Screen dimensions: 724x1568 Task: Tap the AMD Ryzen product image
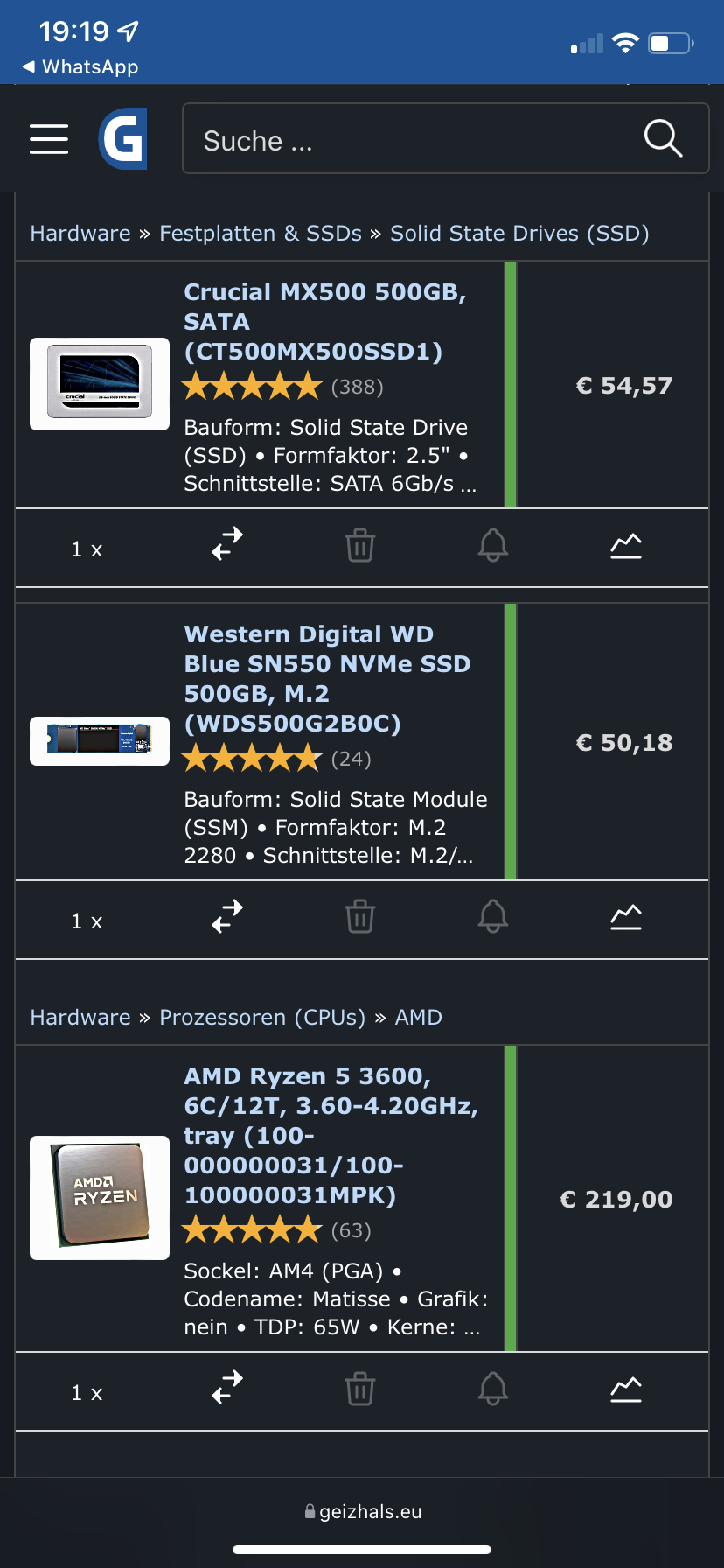coord(100,1197)
